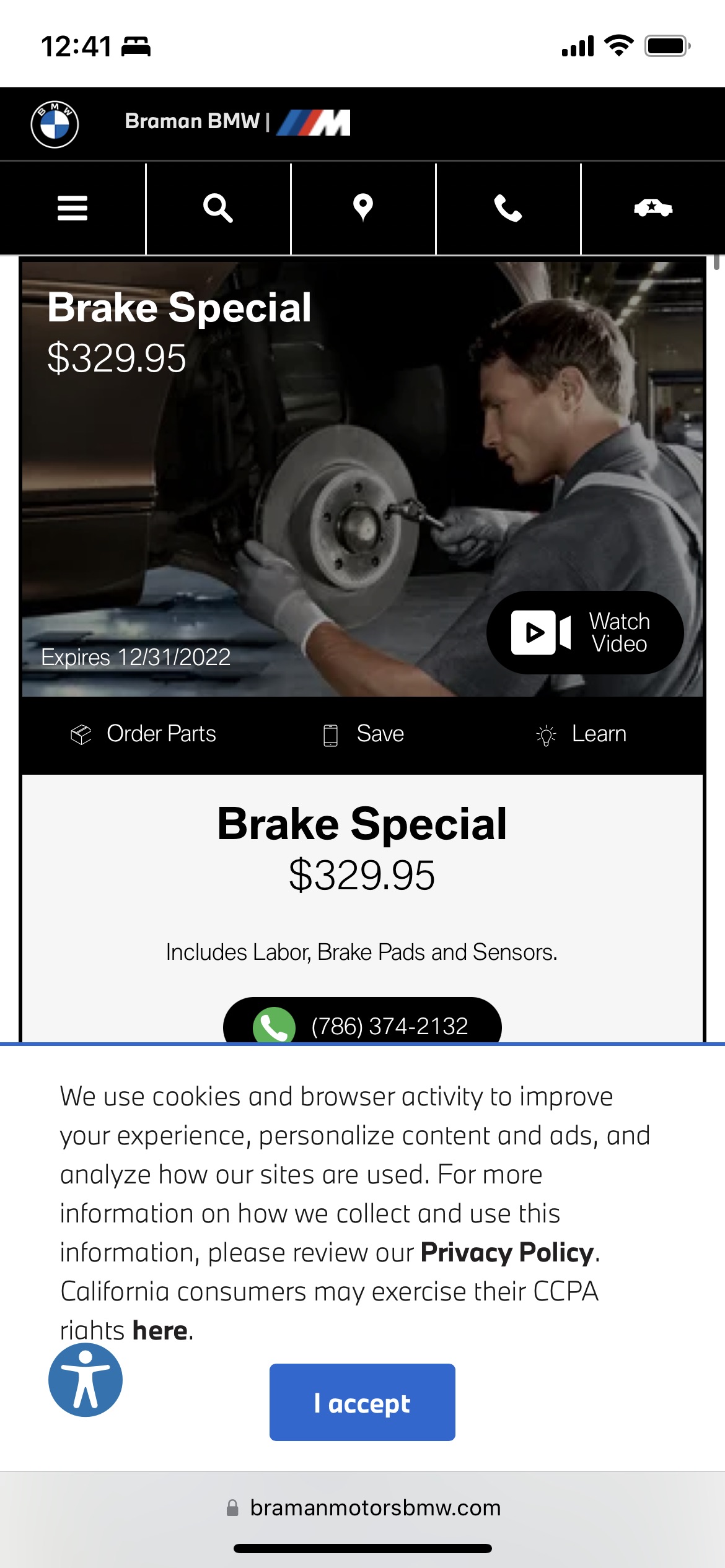Open the accessibility options widget
The height and width of the screenshot is (1568, 725).
click(86, 1380)
